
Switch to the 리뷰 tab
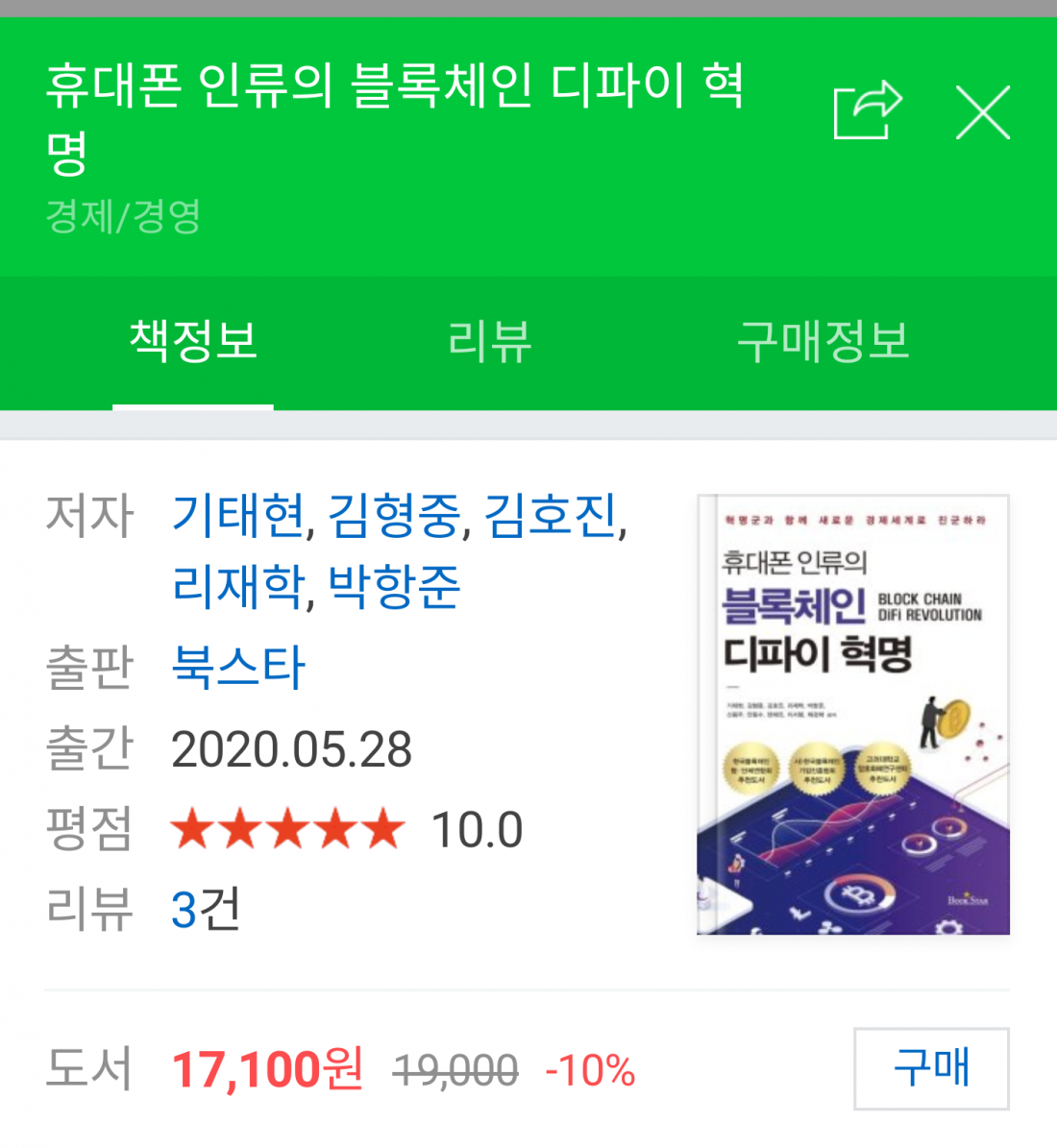tap(489, 342)
